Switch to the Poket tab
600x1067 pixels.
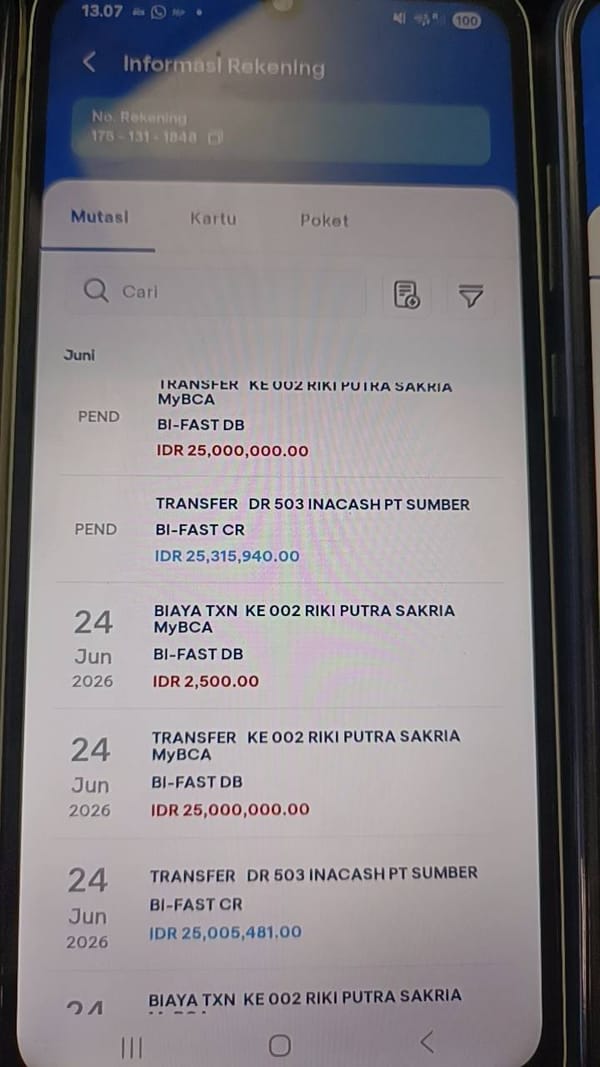[x=324, y=220]
